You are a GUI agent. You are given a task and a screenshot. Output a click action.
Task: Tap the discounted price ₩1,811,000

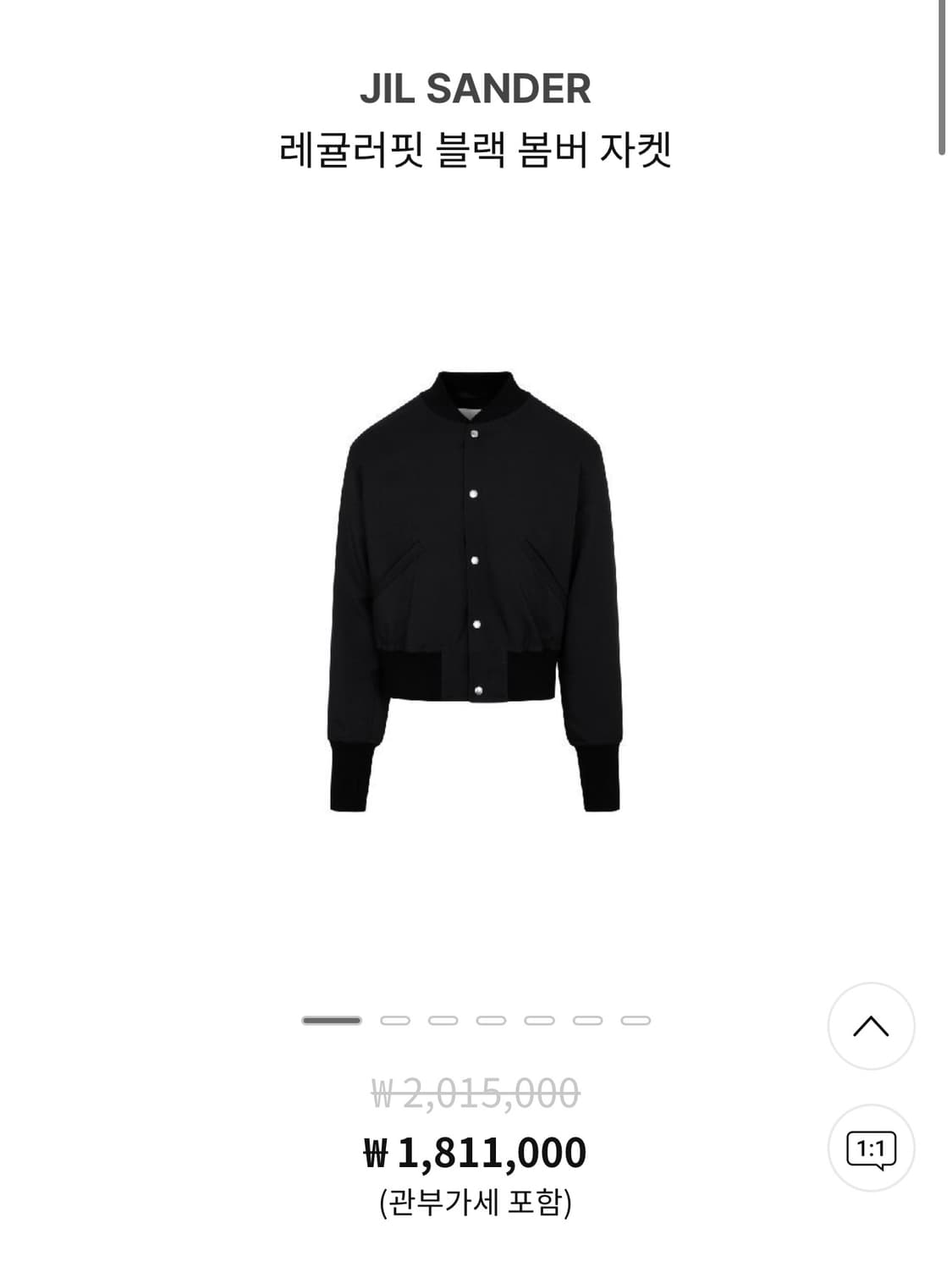476,1153
